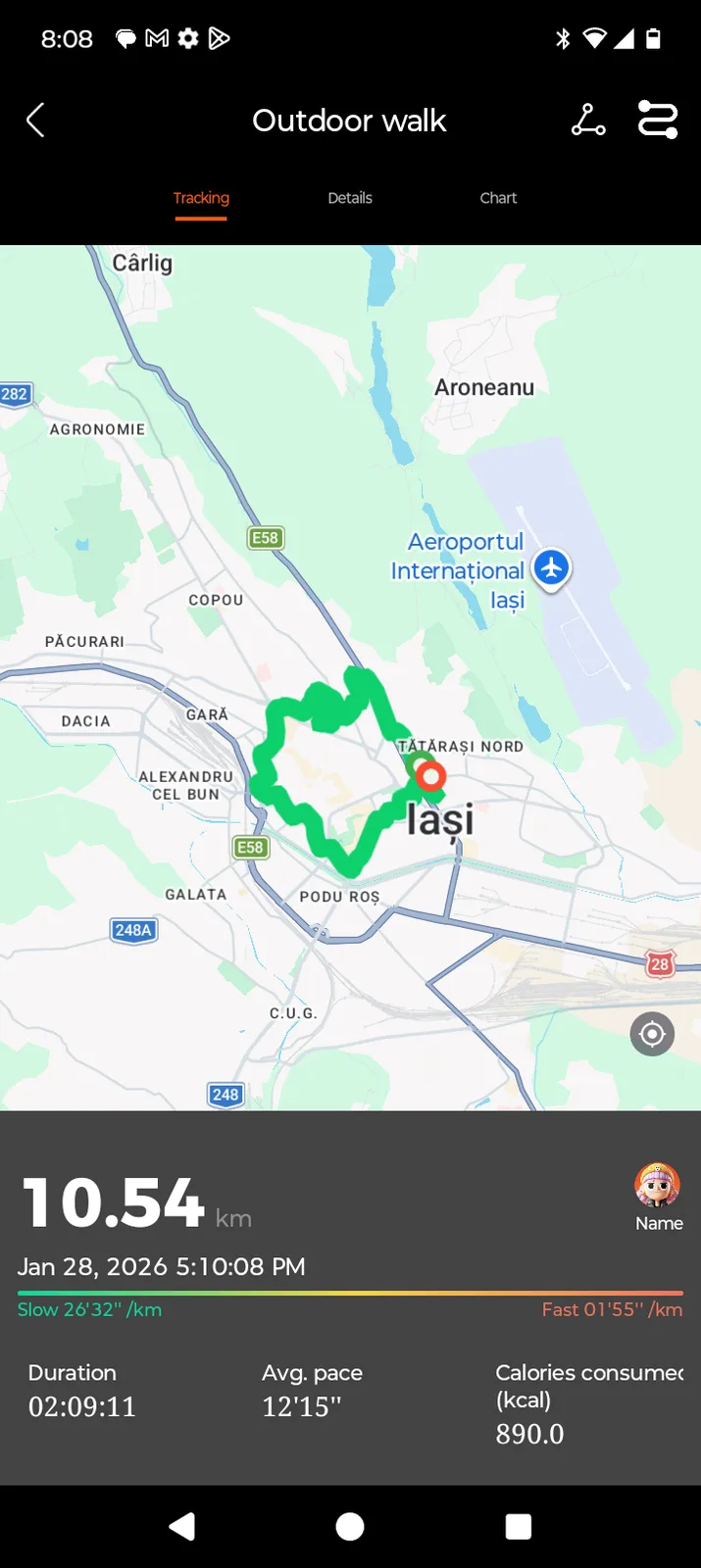The width and height of the screenshot is (701, 1568).
Task: Tap the Aeroportul Internațional Iași map marker
Action: point(551,567)
